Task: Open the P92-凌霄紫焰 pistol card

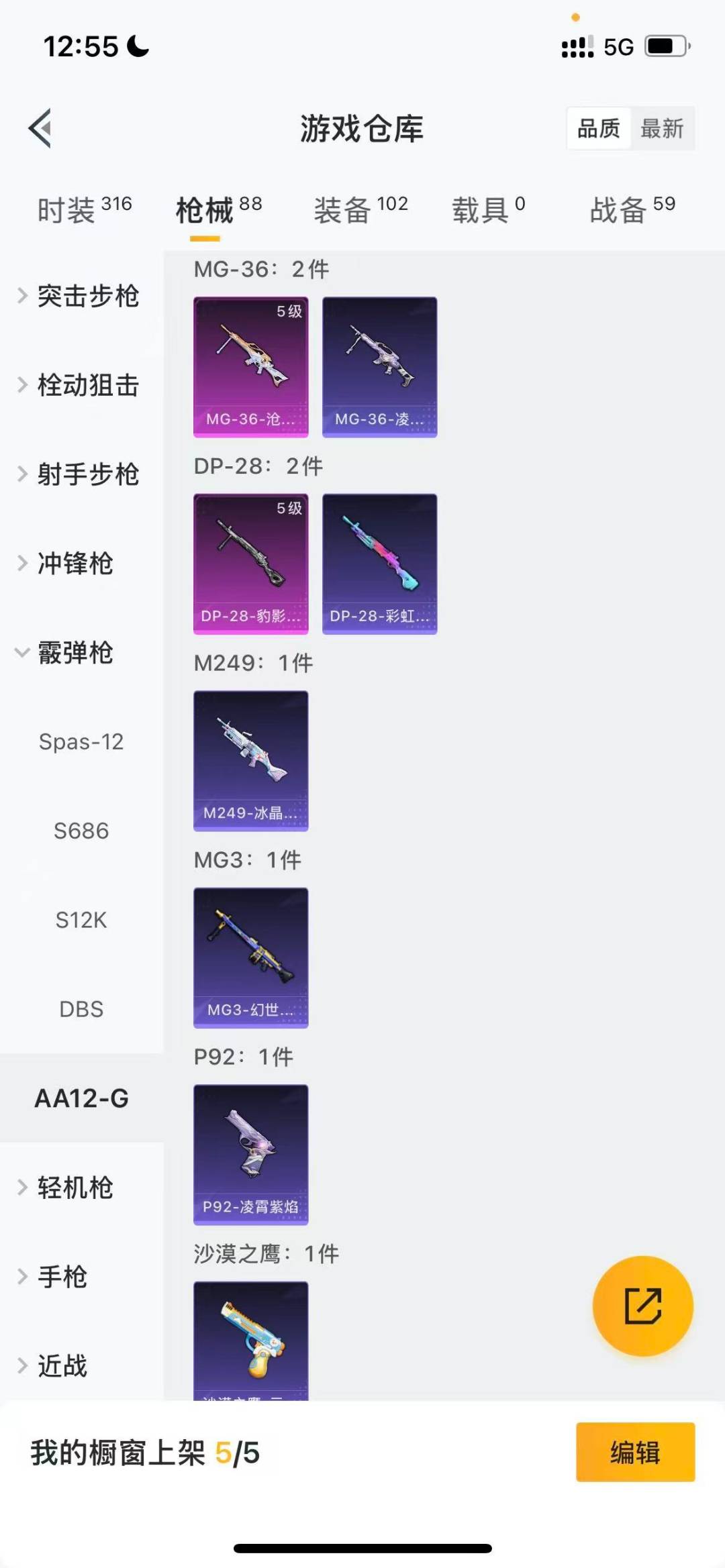Action: pyautogui.click(x=250, y=1155)
